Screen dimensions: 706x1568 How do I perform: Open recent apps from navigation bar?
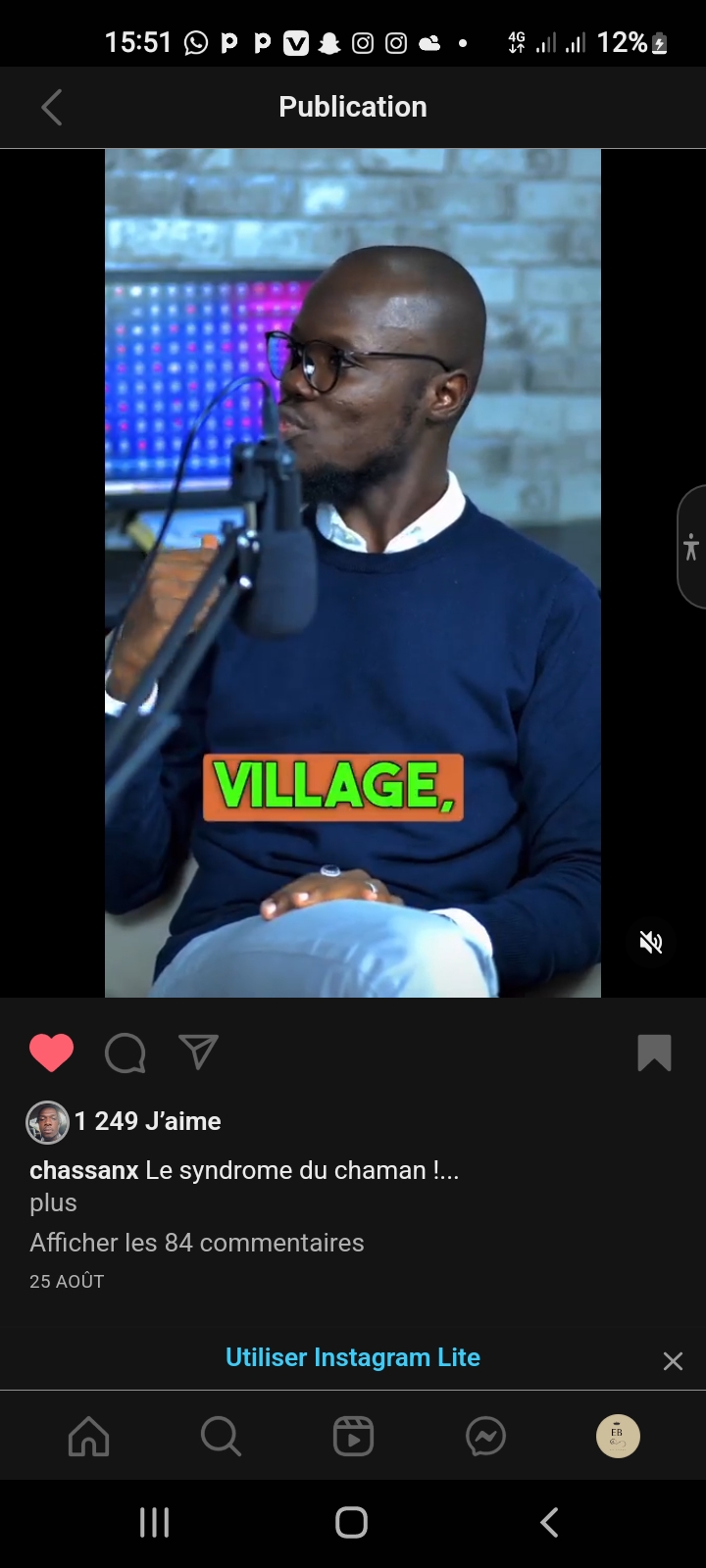tap(155, 1523)
